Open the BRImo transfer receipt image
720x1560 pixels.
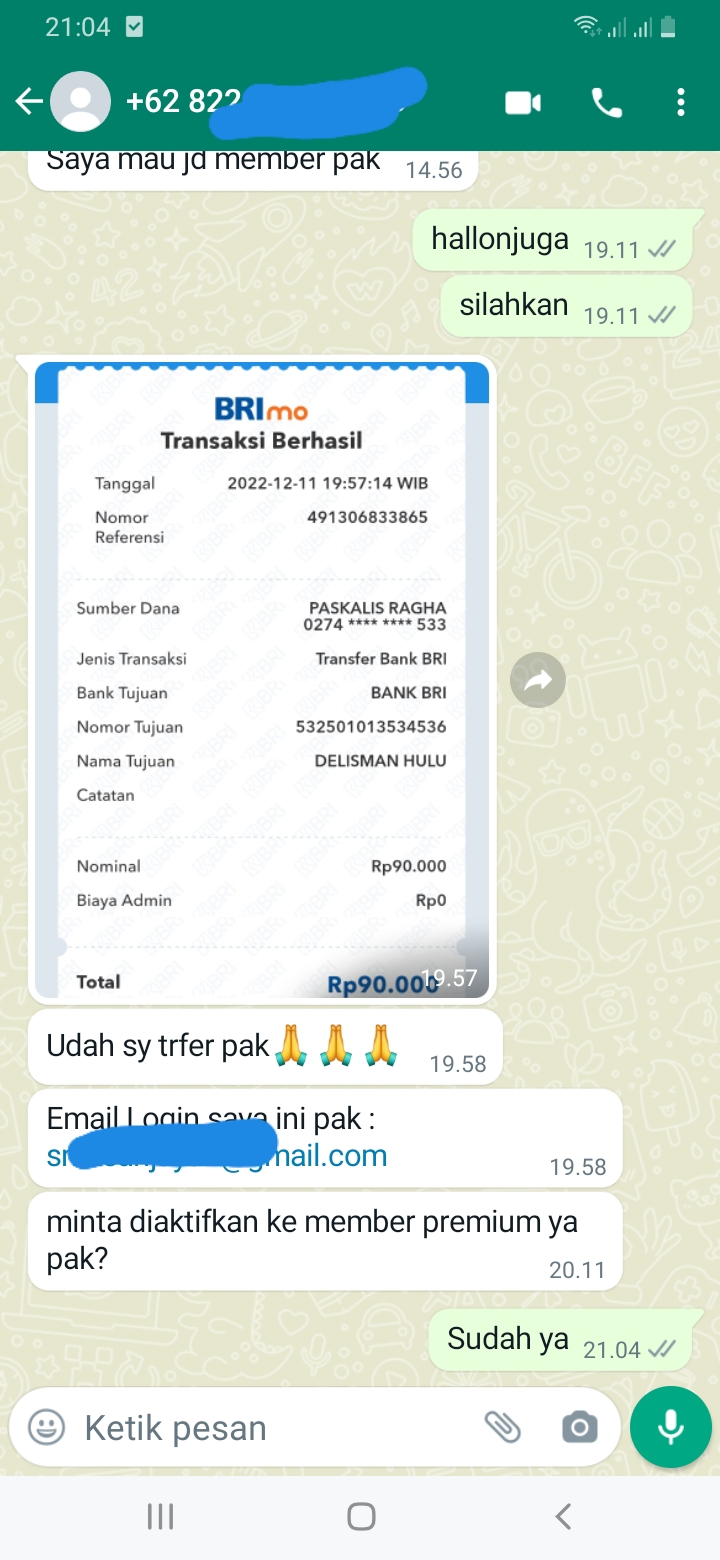(x=262, y=680)
